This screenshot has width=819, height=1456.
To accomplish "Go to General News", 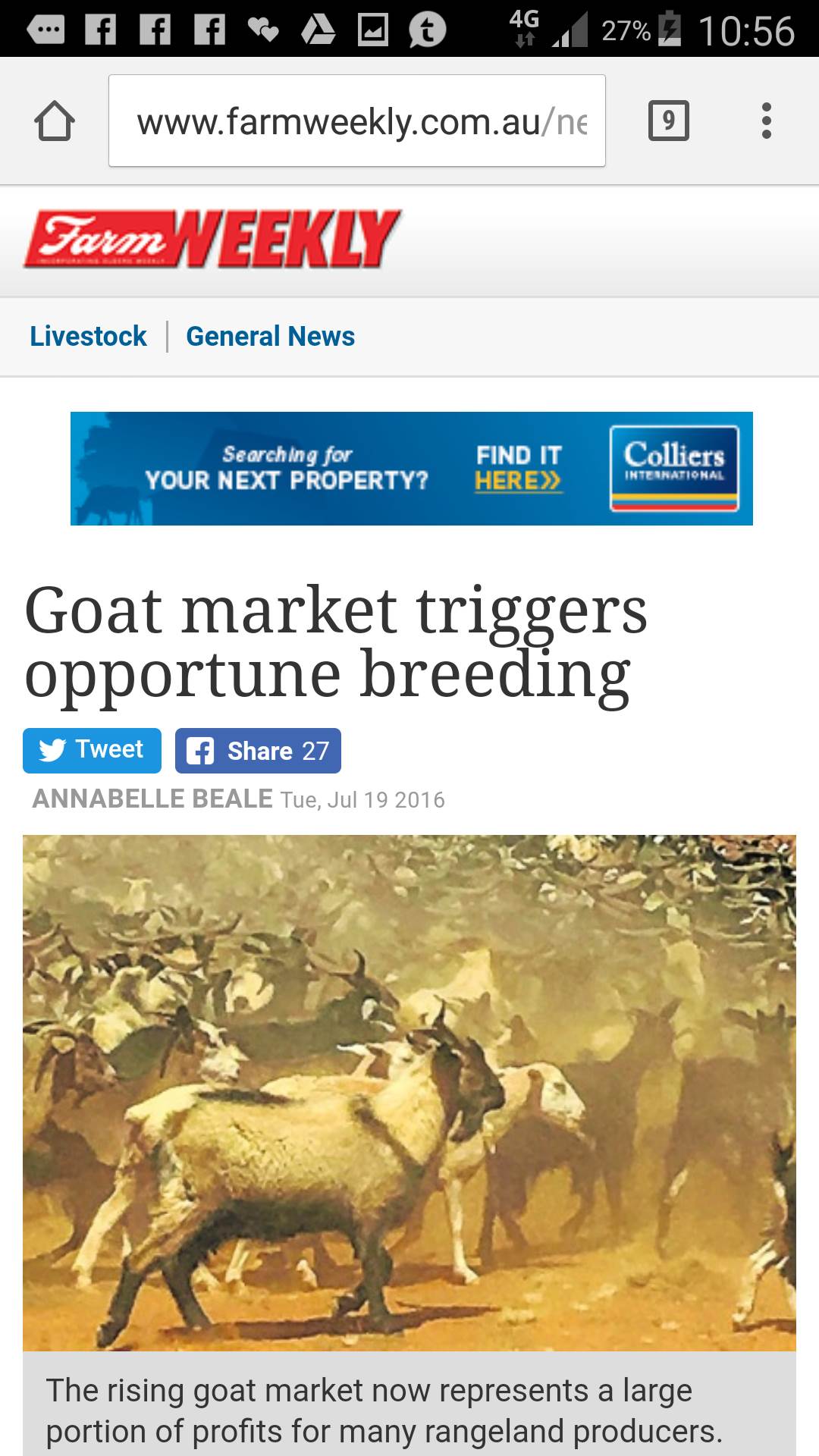I will click(270, 336).
